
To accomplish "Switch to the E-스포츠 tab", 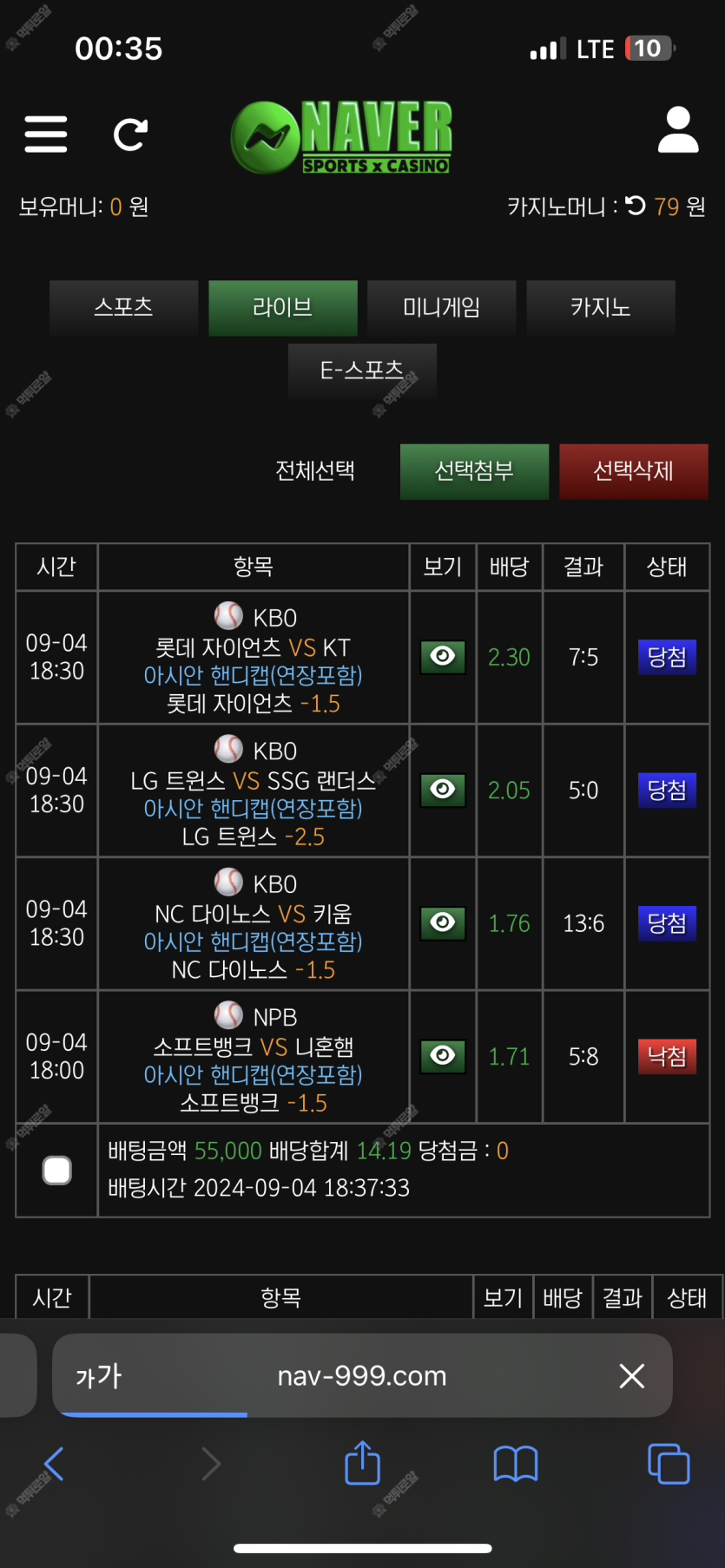I will click(362, 371).
